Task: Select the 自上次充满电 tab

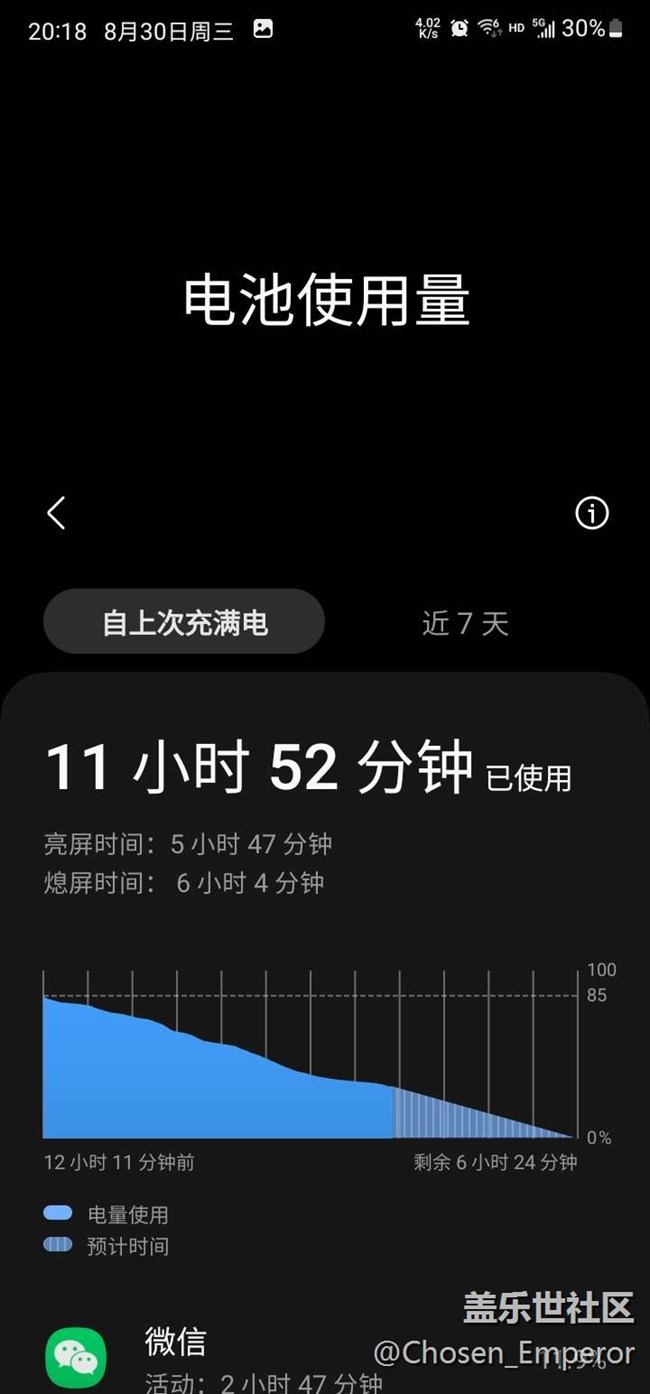Action: point(184,622)
